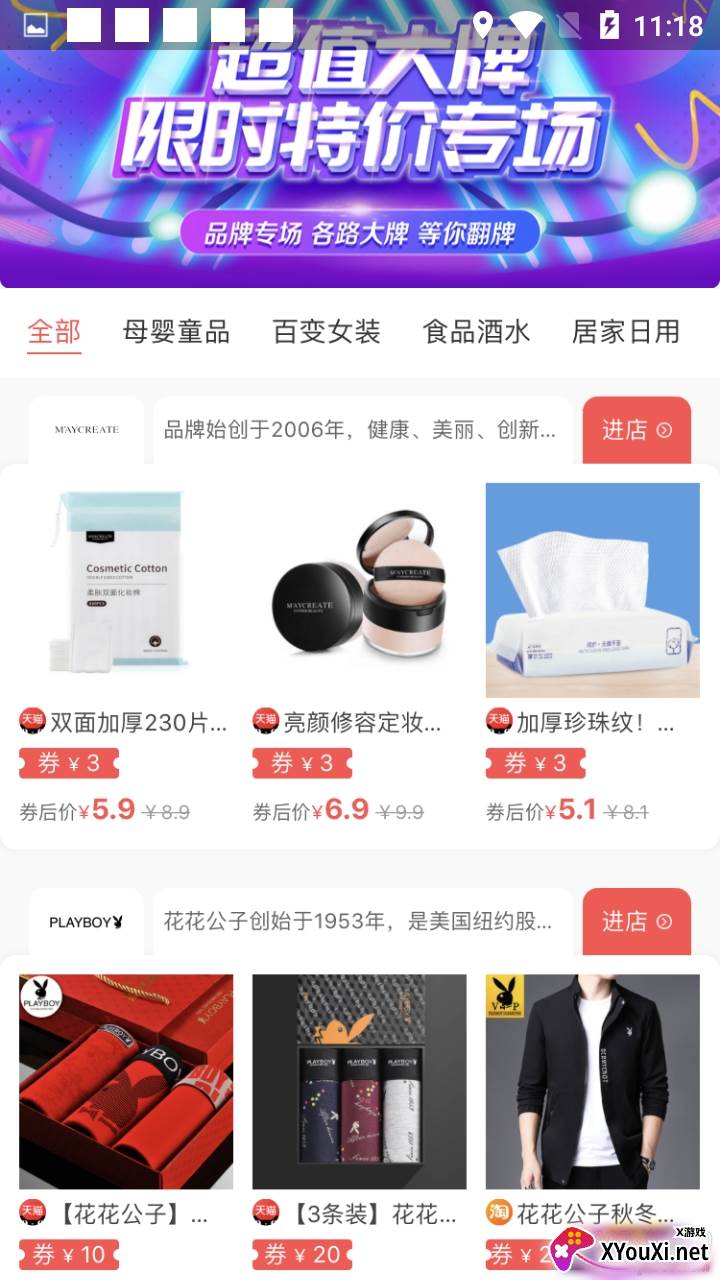This screenshot has width=720, height=1280.
Task: Show the 食品酒水 category
Action: (476, 332)
